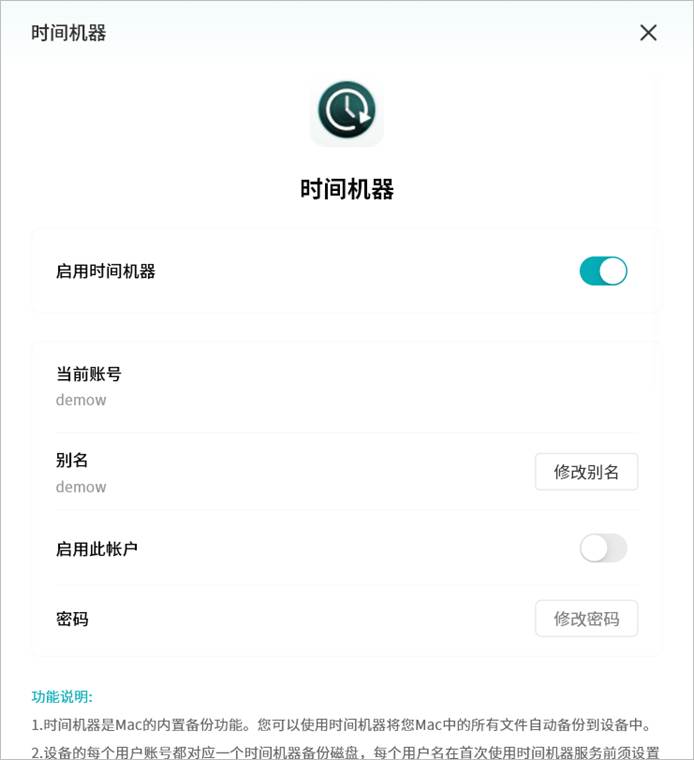Turn off the 启用时间机器 switch
This screenshot has height=760, width=694.
pos(603,271)
